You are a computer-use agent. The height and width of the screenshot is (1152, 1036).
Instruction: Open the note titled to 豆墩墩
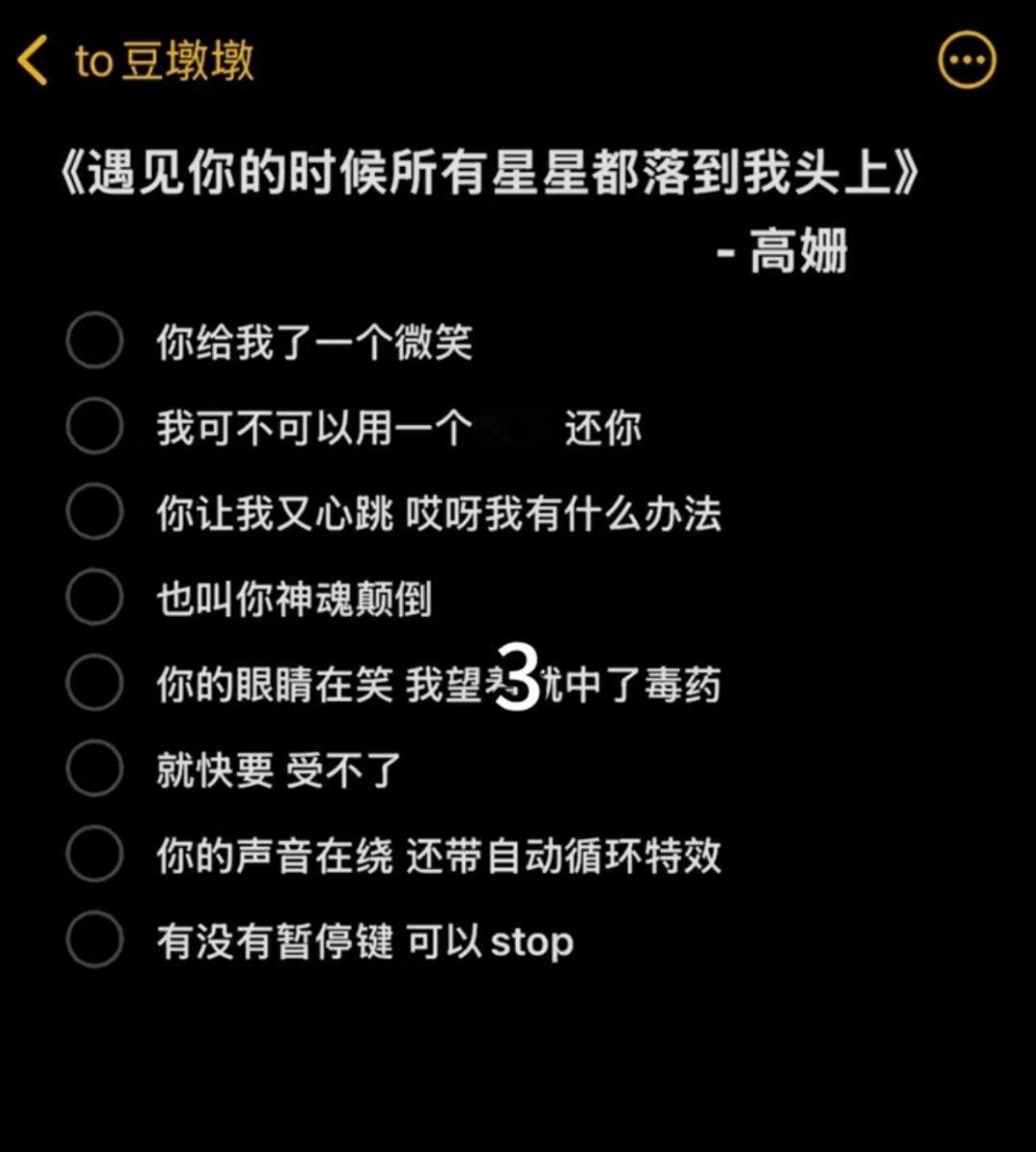(163, 59)
